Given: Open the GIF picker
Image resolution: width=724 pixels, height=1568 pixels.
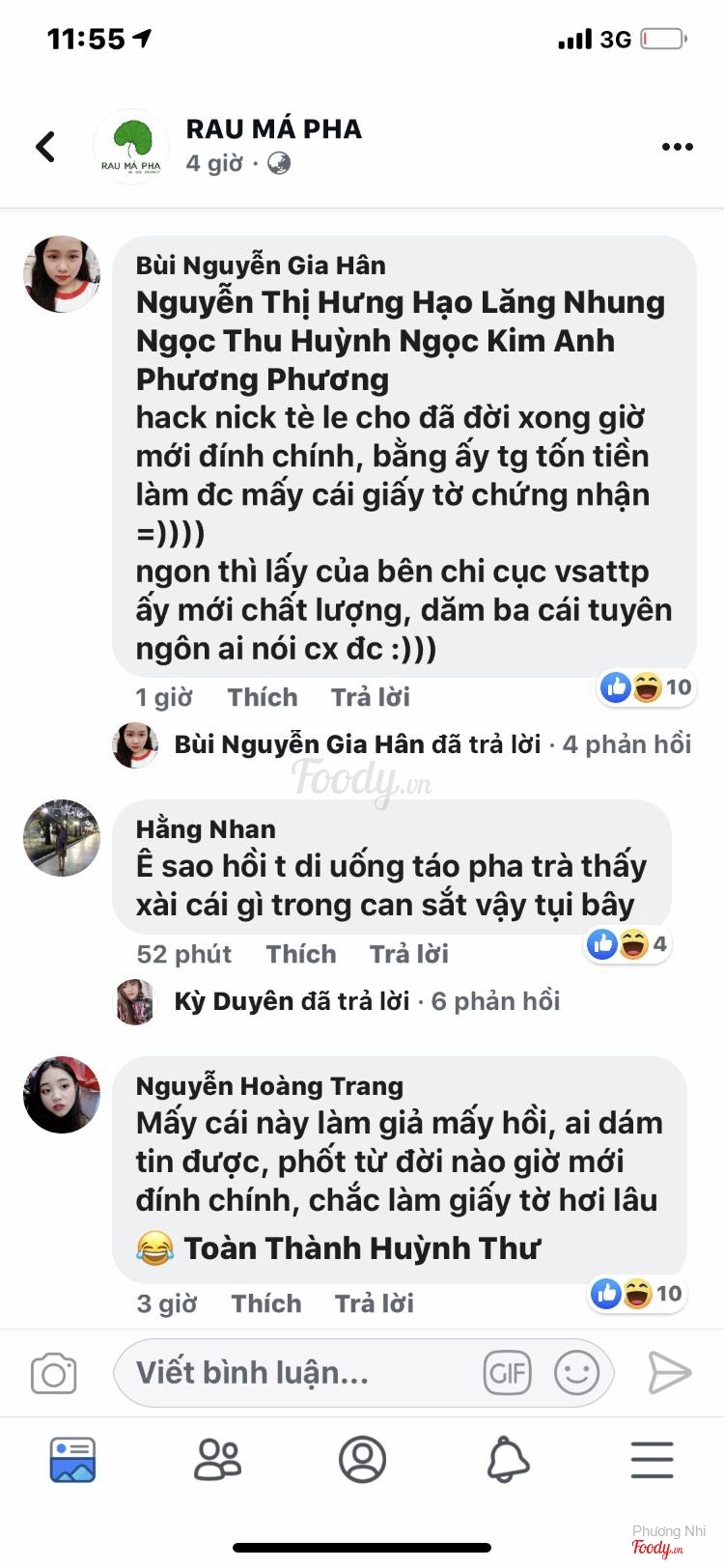Looking at the screenshot, I should [x=508, y=1372].
